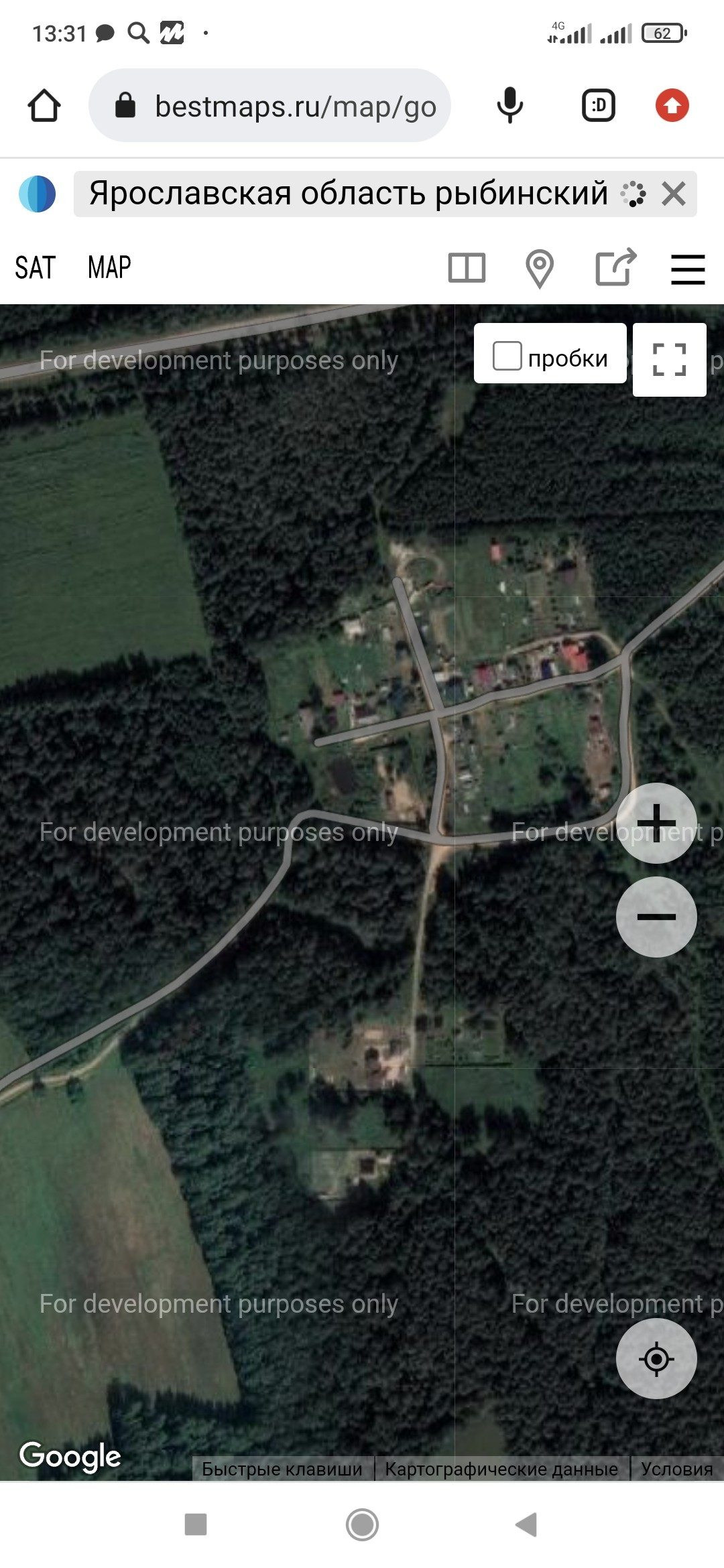Open the hamburger menu

(x=688, y=269)
